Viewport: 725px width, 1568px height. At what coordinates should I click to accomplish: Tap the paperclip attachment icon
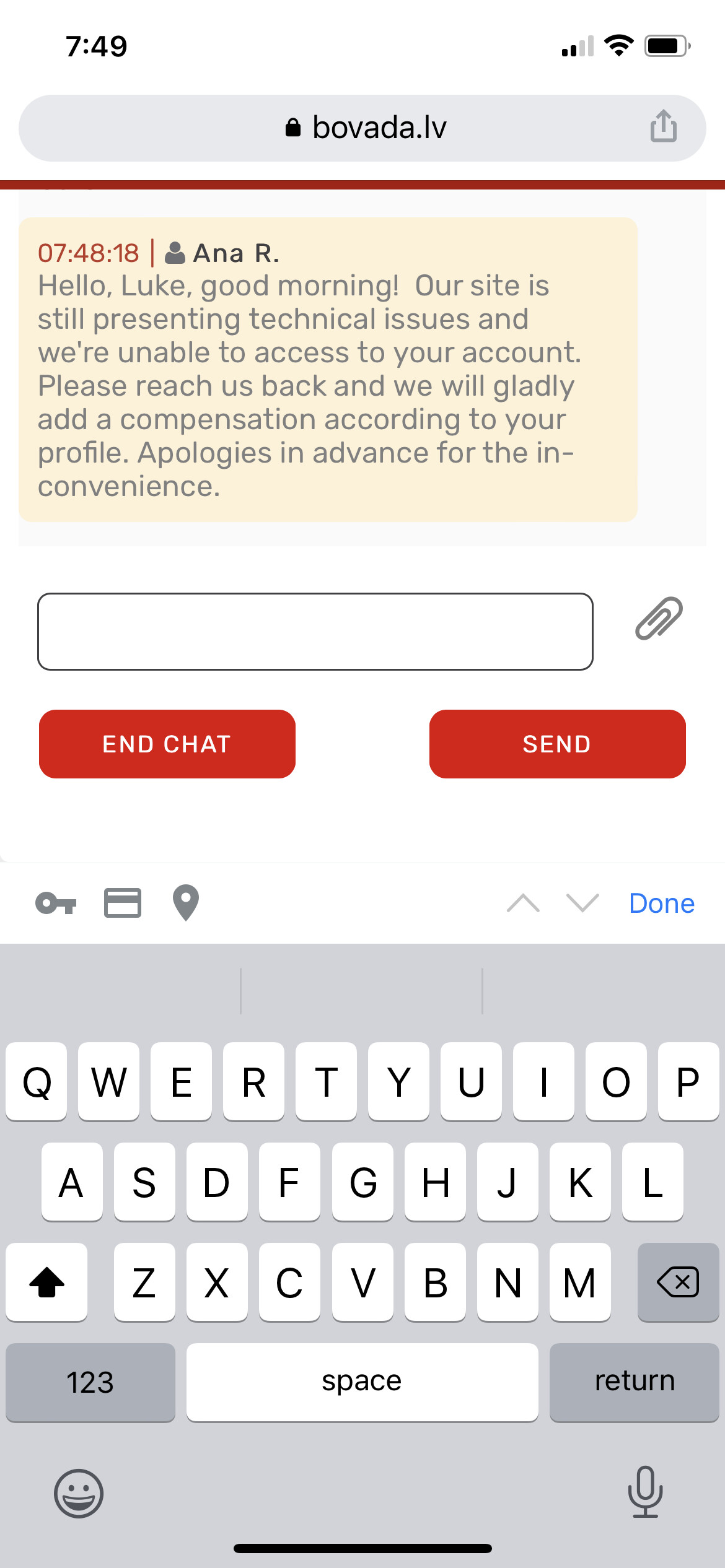coord(659,618)
